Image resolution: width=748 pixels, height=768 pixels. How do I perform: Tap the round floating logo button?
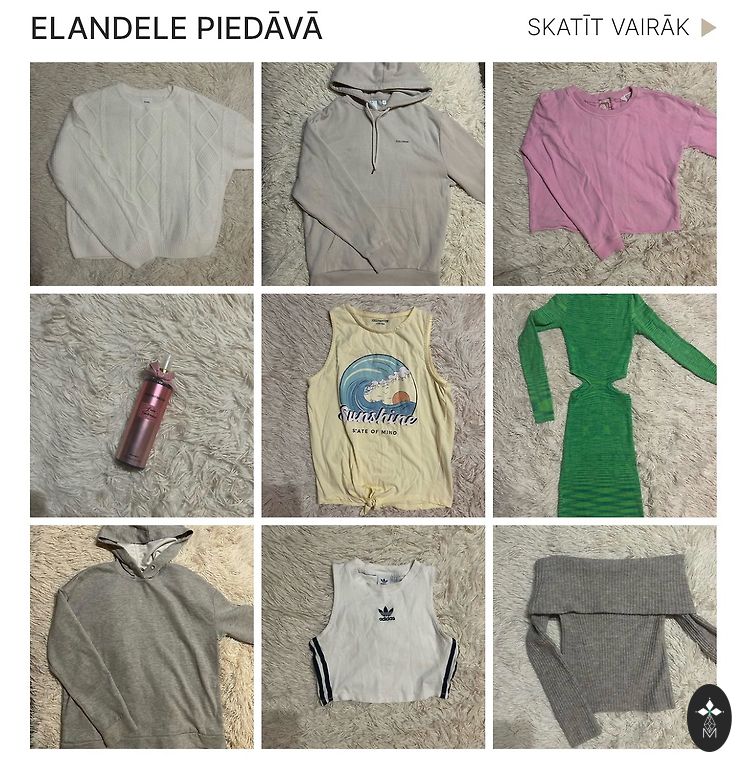coord(710,718)
